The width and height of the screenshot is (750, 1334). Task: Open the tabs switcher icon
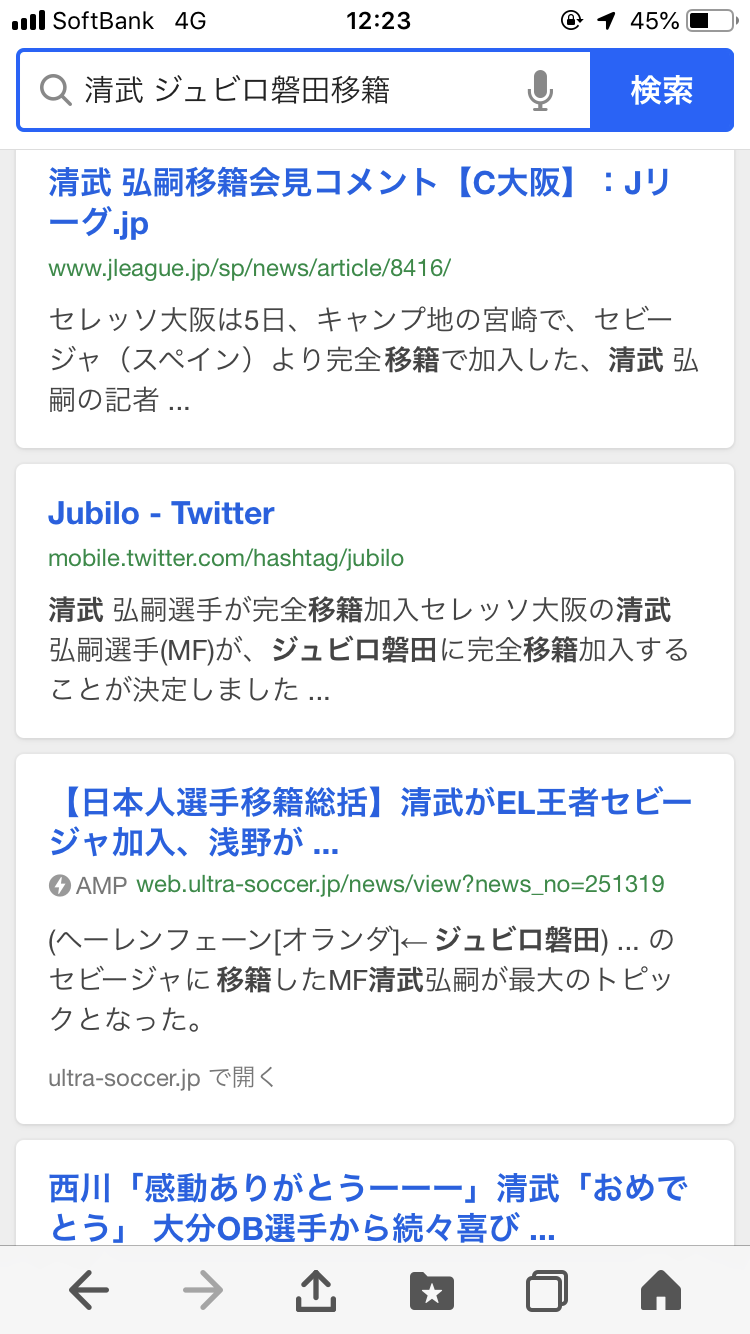(x=546, y=1291)
